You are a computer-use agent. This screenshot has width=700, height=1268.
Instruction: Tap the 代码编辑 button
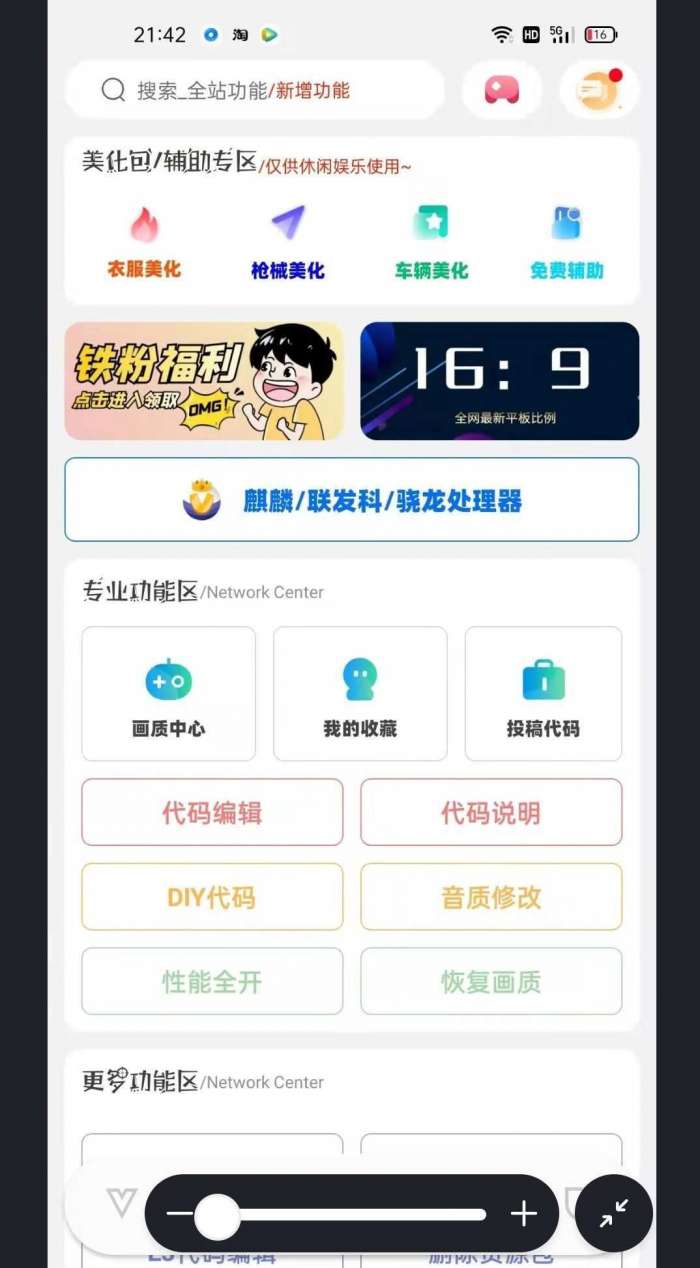click(x=212, y=813)
